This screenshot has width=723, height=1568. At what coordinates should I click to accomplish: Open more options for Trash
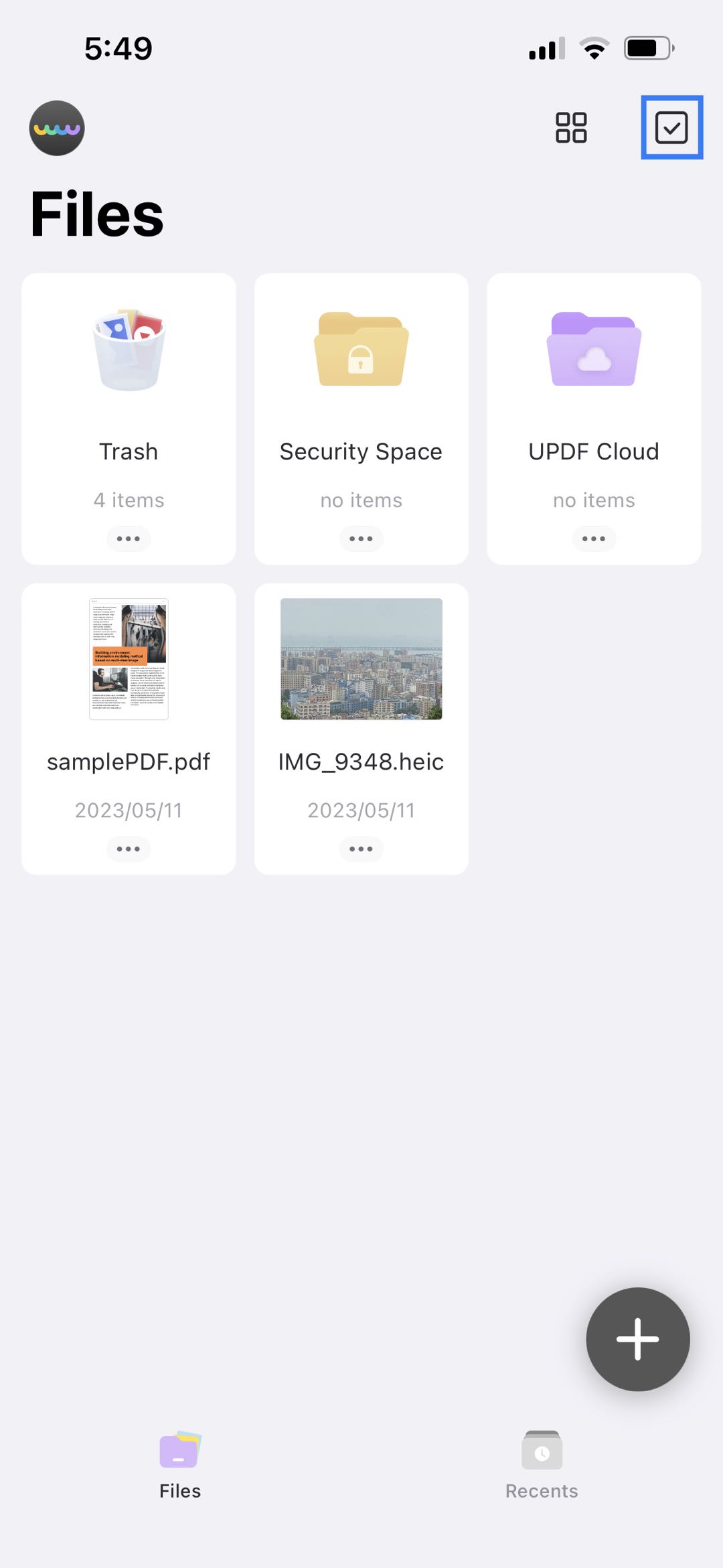tap(129, 539)
